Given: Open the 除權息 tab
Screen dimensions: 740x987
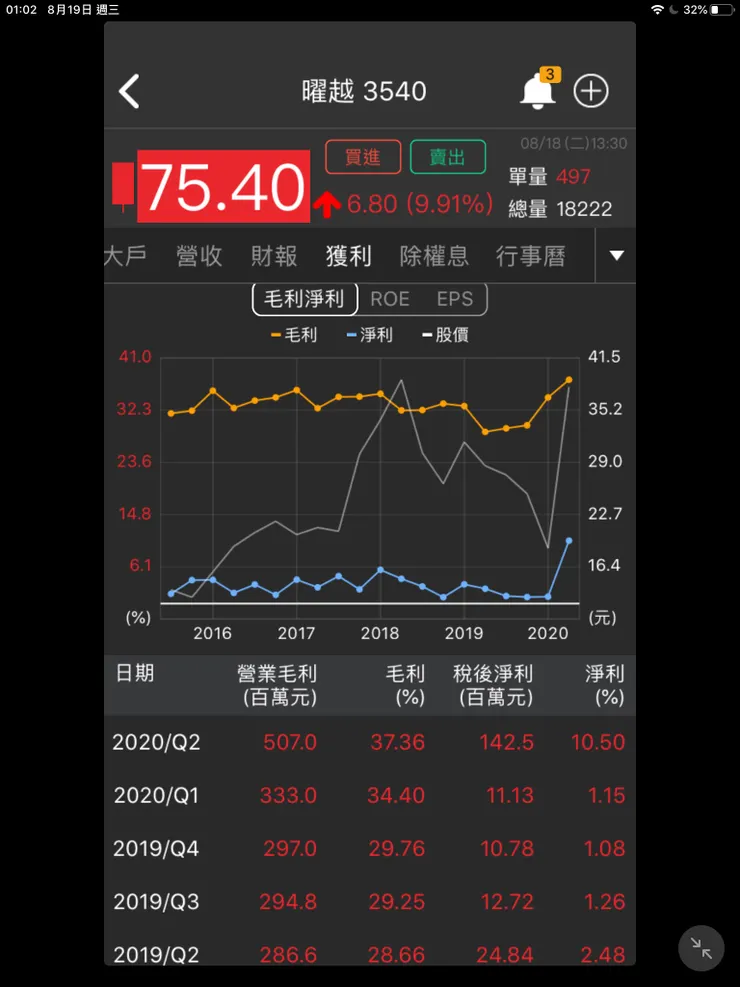Looking at the screenshot, I should (434, 255).
